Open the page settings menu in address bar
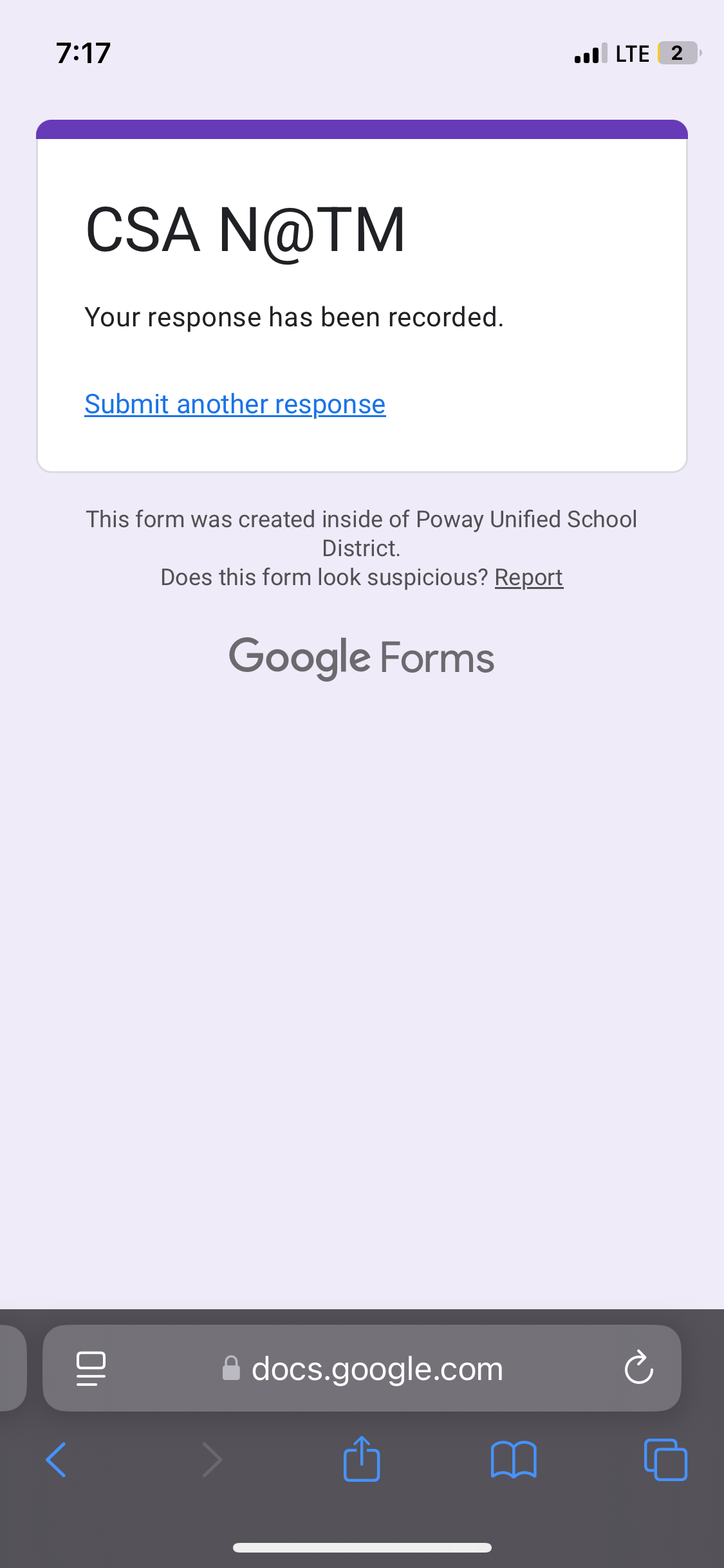The height and width of the screenshot is (1568, 724). pyautogui.click(x=91, y=1368)
